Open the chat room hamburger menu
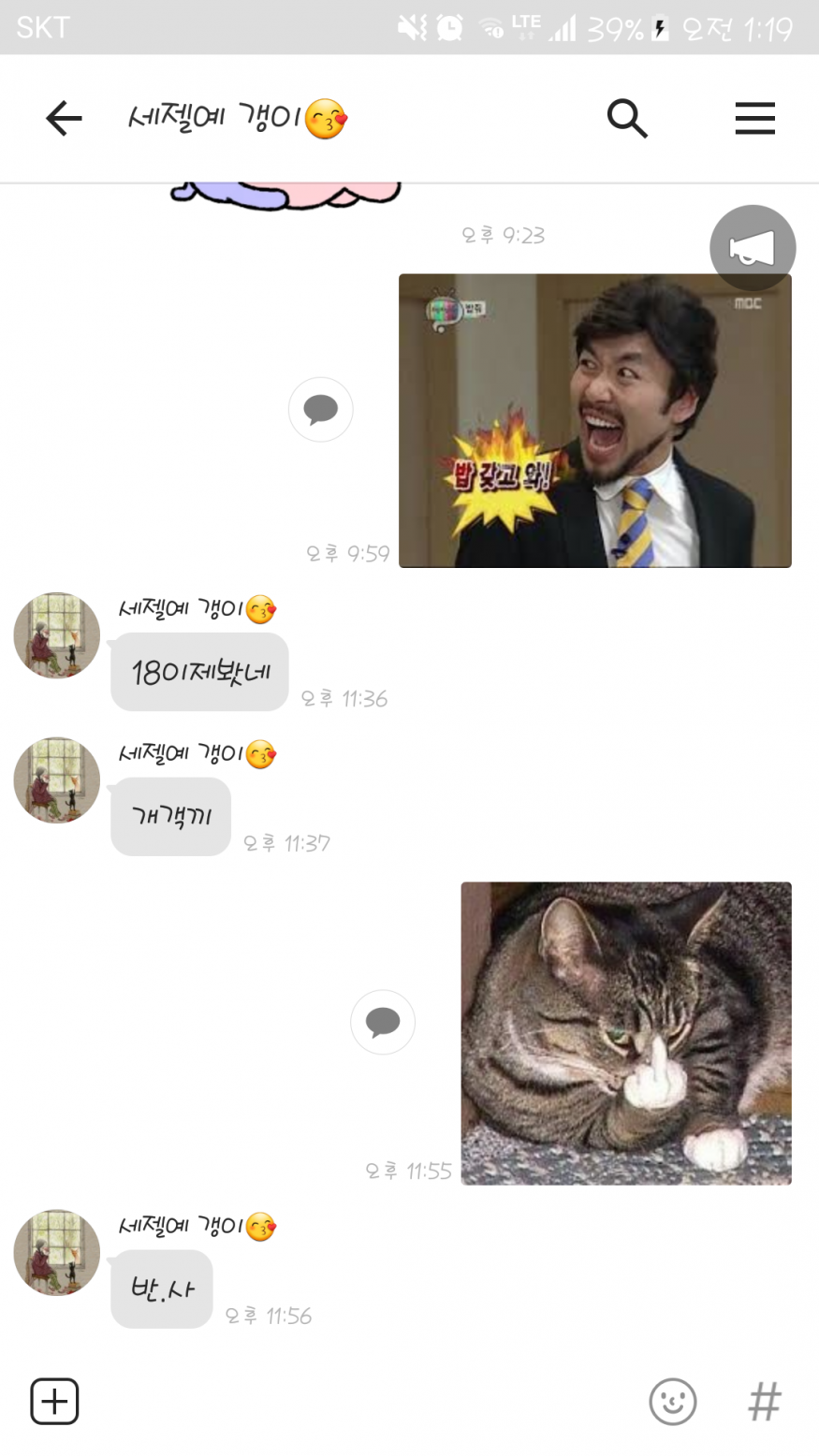819x1456 pixels. [x=754, y=119]
